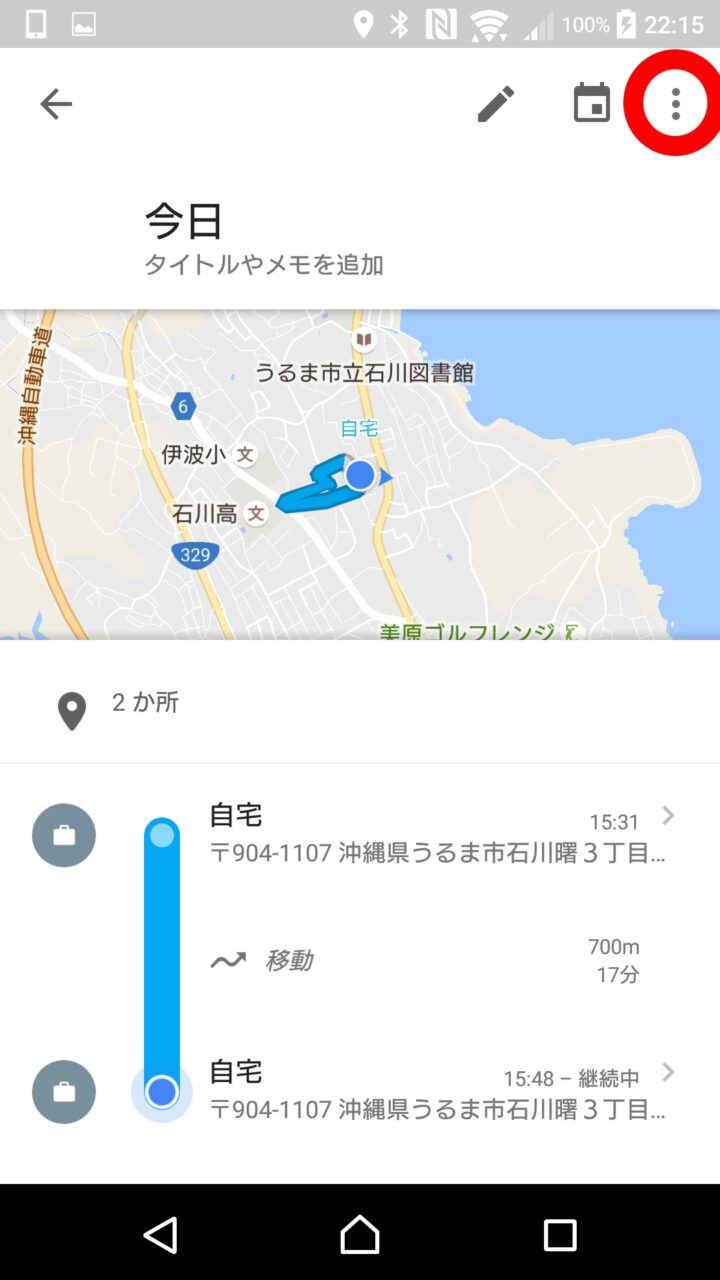
Task: Open the 自宅 entry marked 継続中
Action: point(438,1091)
